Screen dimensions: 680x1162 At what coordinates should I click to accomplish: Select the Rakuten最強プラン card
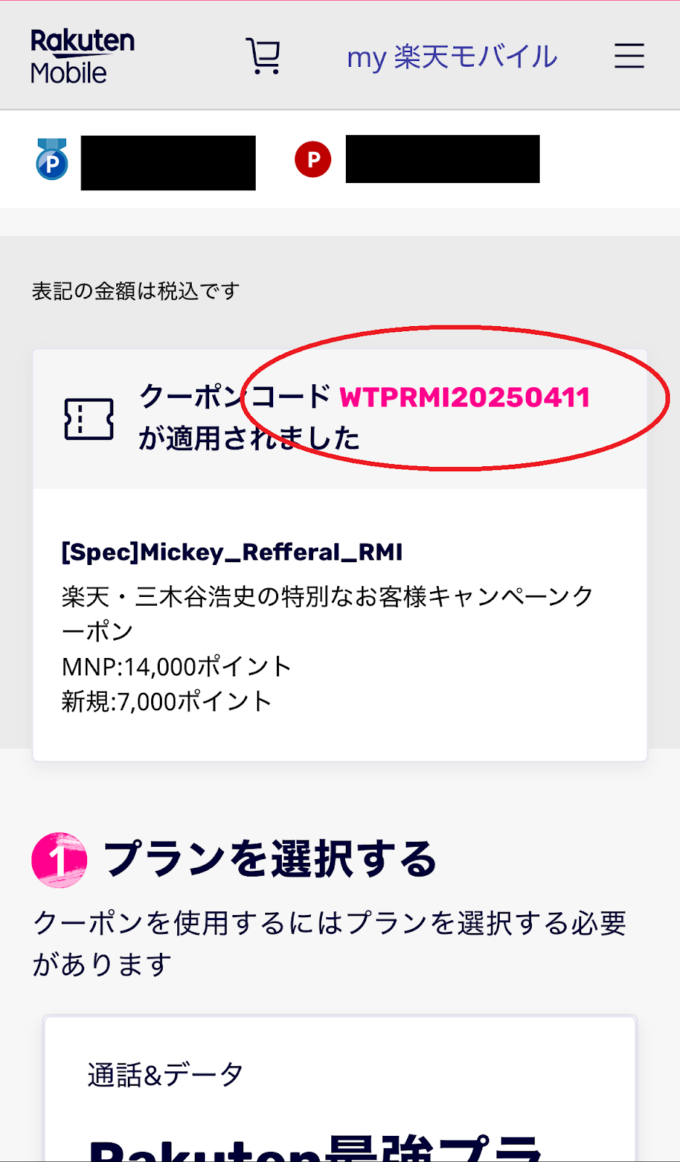[x=339, y=1100]
